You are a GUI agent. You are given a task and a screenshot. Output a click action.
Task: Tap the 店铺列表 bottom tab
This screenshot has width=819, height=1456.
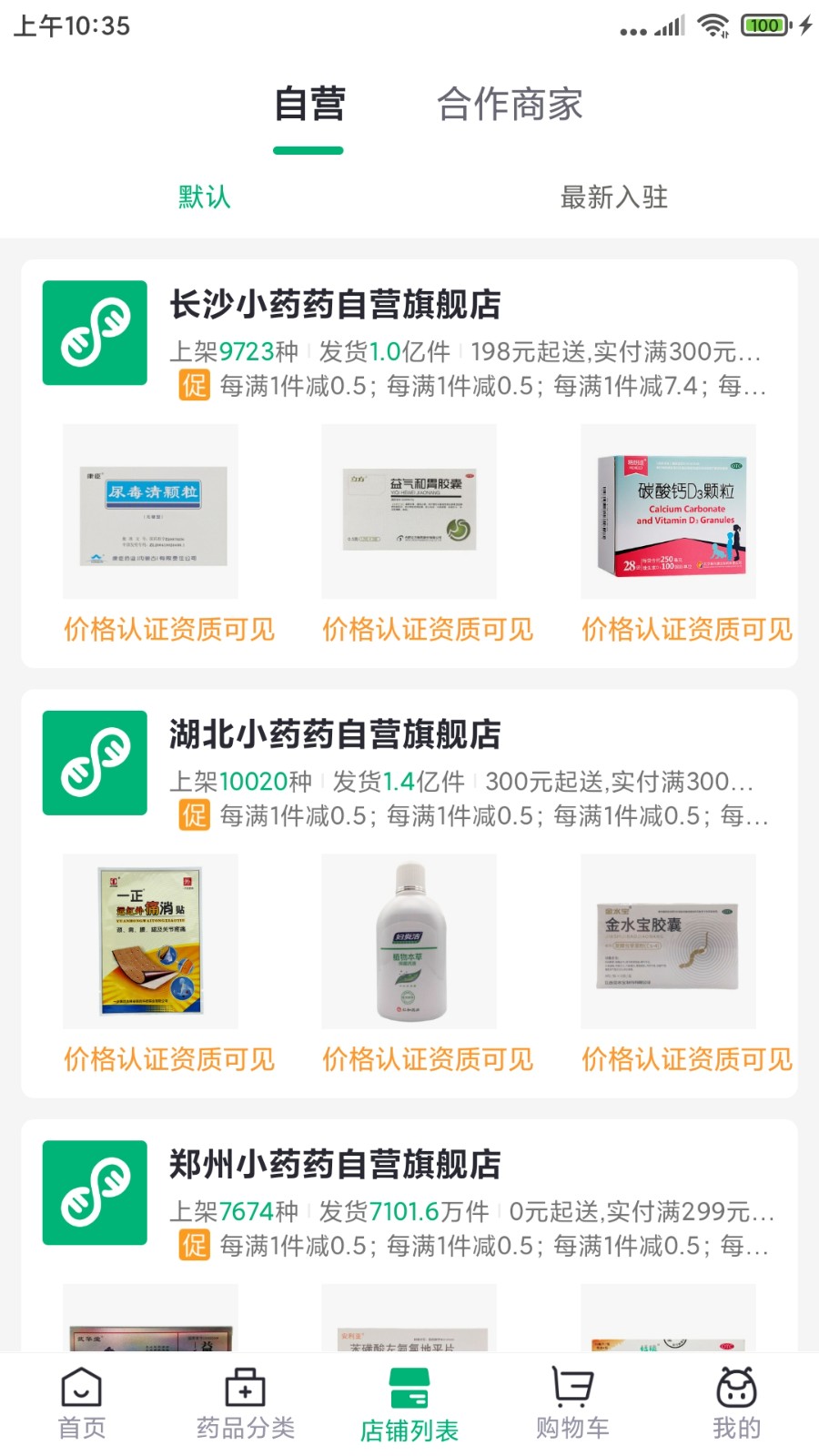(x=409, y=1404)
